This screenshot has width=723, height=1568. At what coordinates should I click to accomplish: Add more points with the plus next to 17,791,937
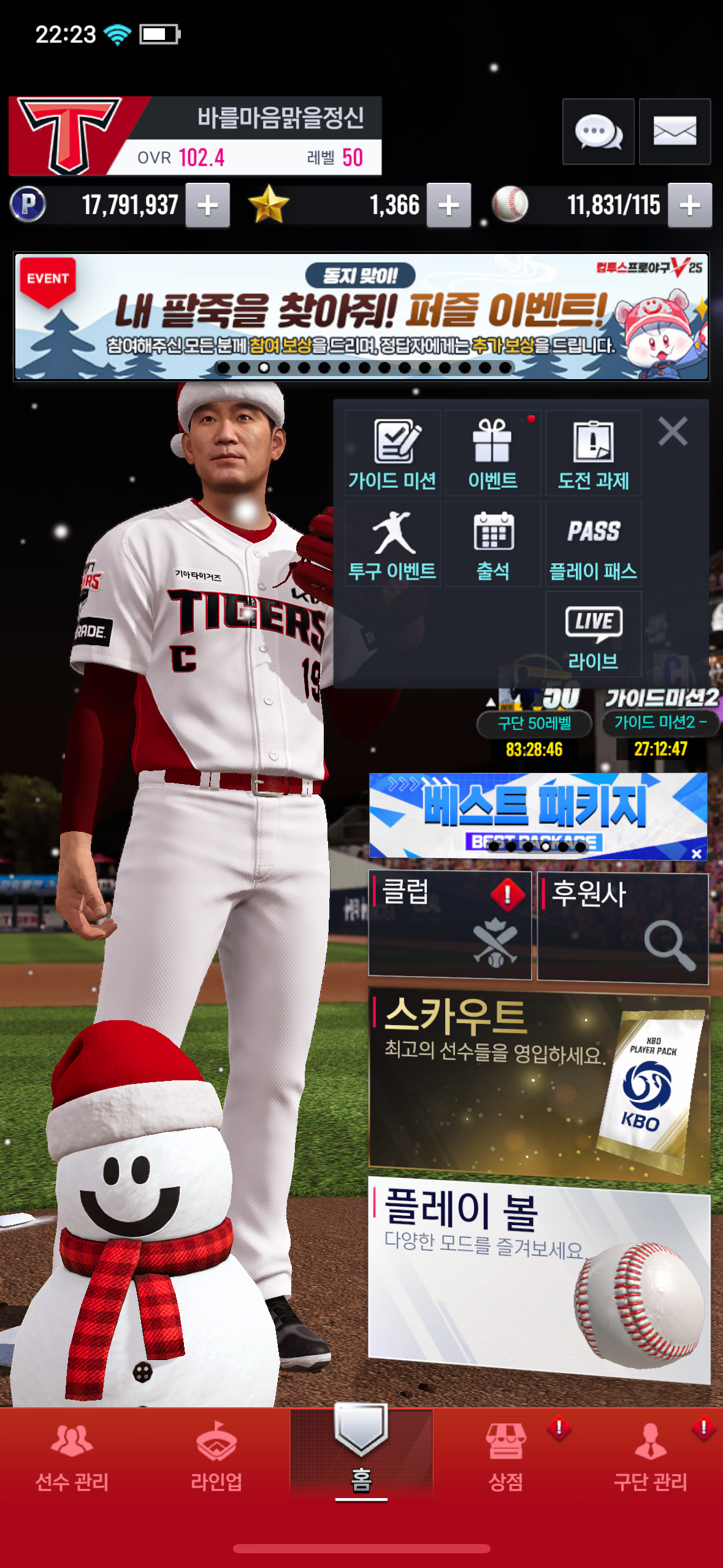point(208,206)
